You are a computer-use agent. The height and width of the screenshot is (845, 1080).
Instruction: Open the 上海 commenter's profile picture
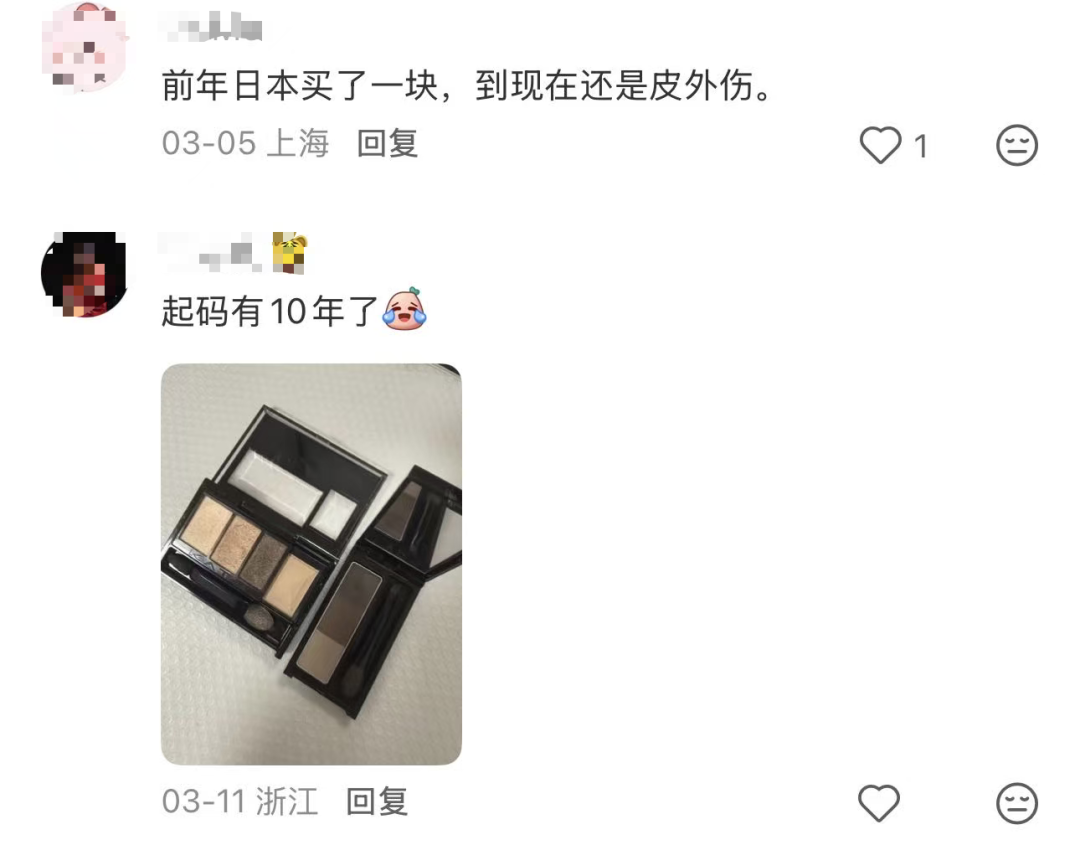(x=84, y=47)
